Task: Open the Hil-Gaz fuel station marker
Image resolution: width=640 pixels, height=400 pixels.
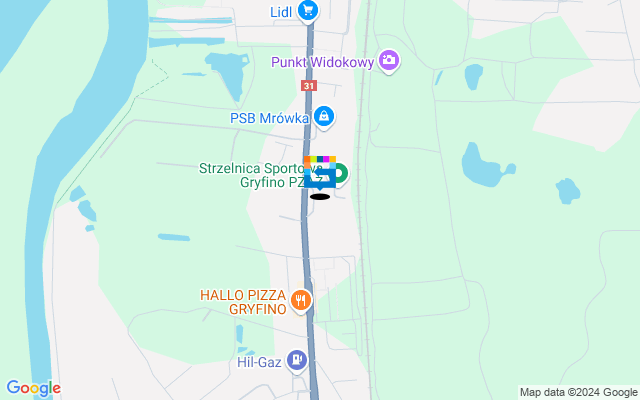Action: 296,359
